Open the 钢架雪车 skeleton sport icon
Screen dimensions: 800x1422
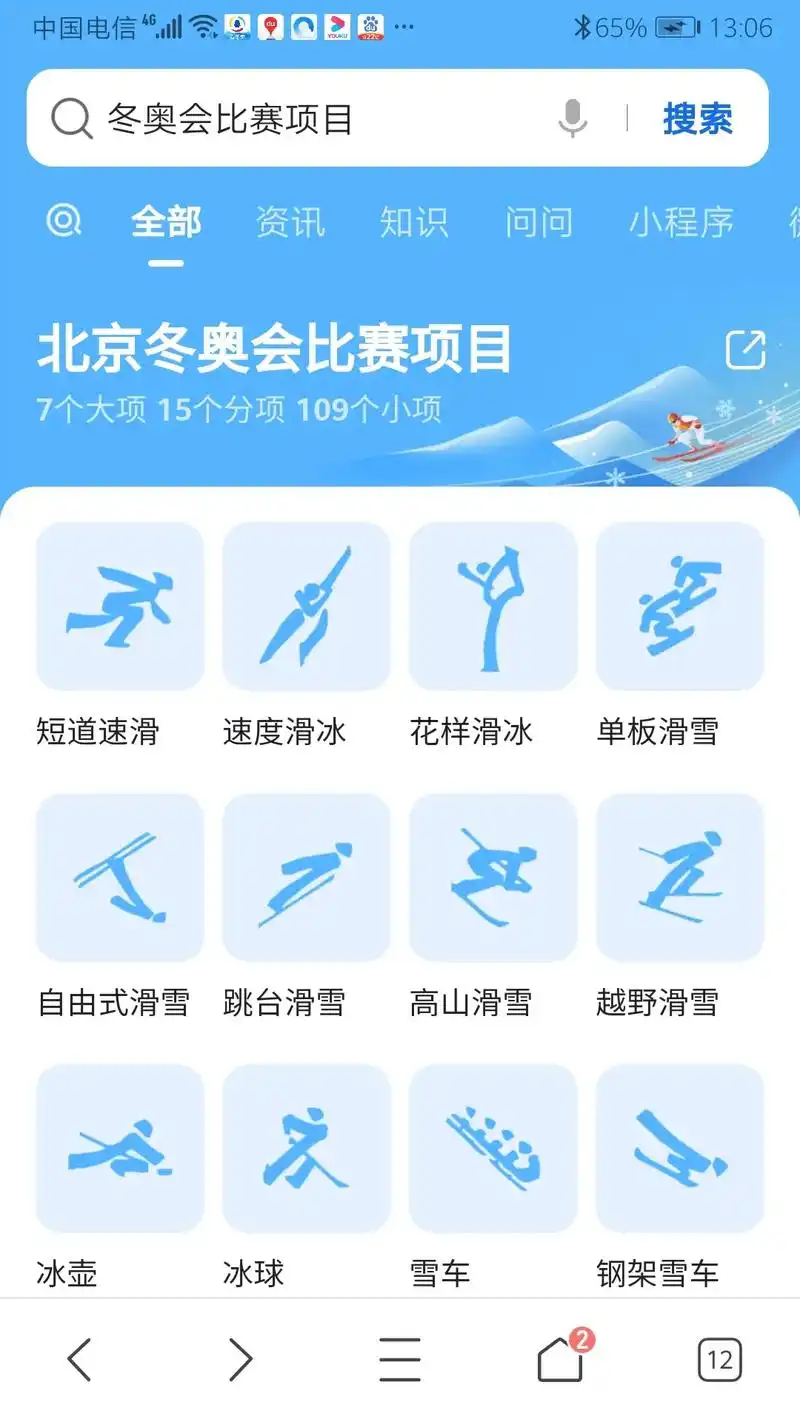click(x=680, y=1148)
